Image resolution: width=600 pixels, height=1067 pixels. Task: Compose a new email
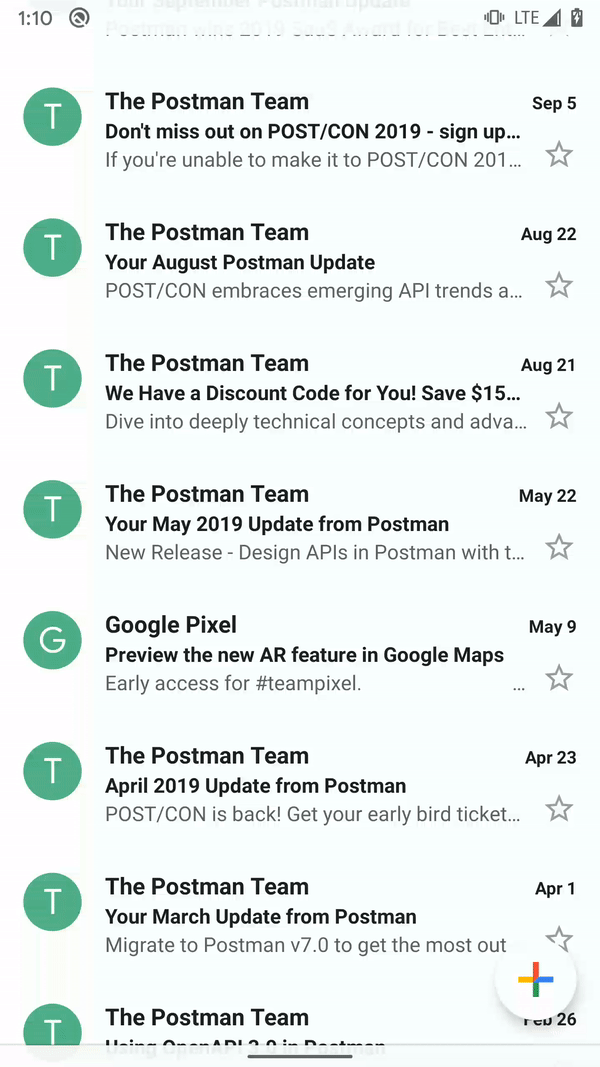coord(535,980)
